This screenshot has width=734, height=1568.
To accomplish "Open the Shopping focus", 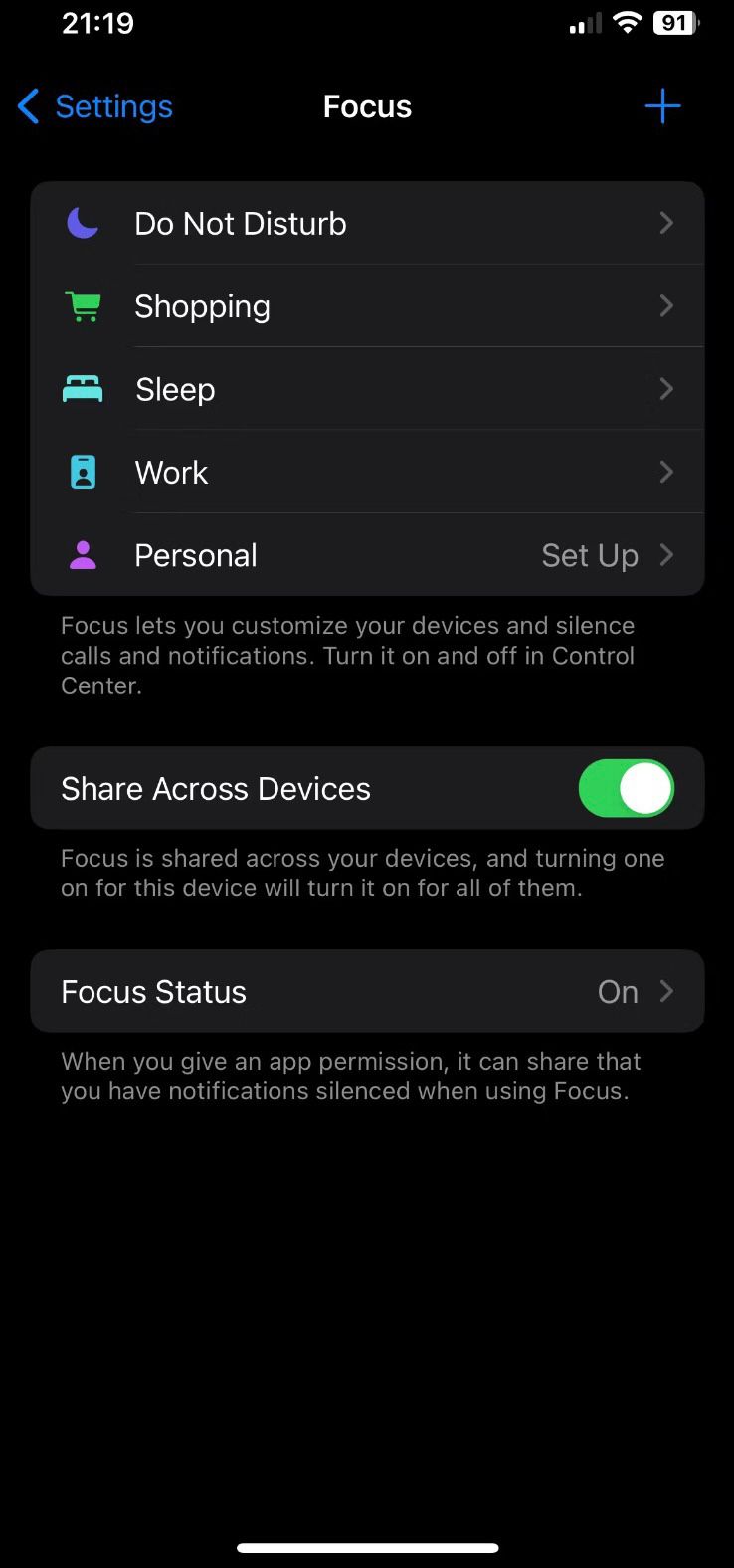I will pos(367,306).
